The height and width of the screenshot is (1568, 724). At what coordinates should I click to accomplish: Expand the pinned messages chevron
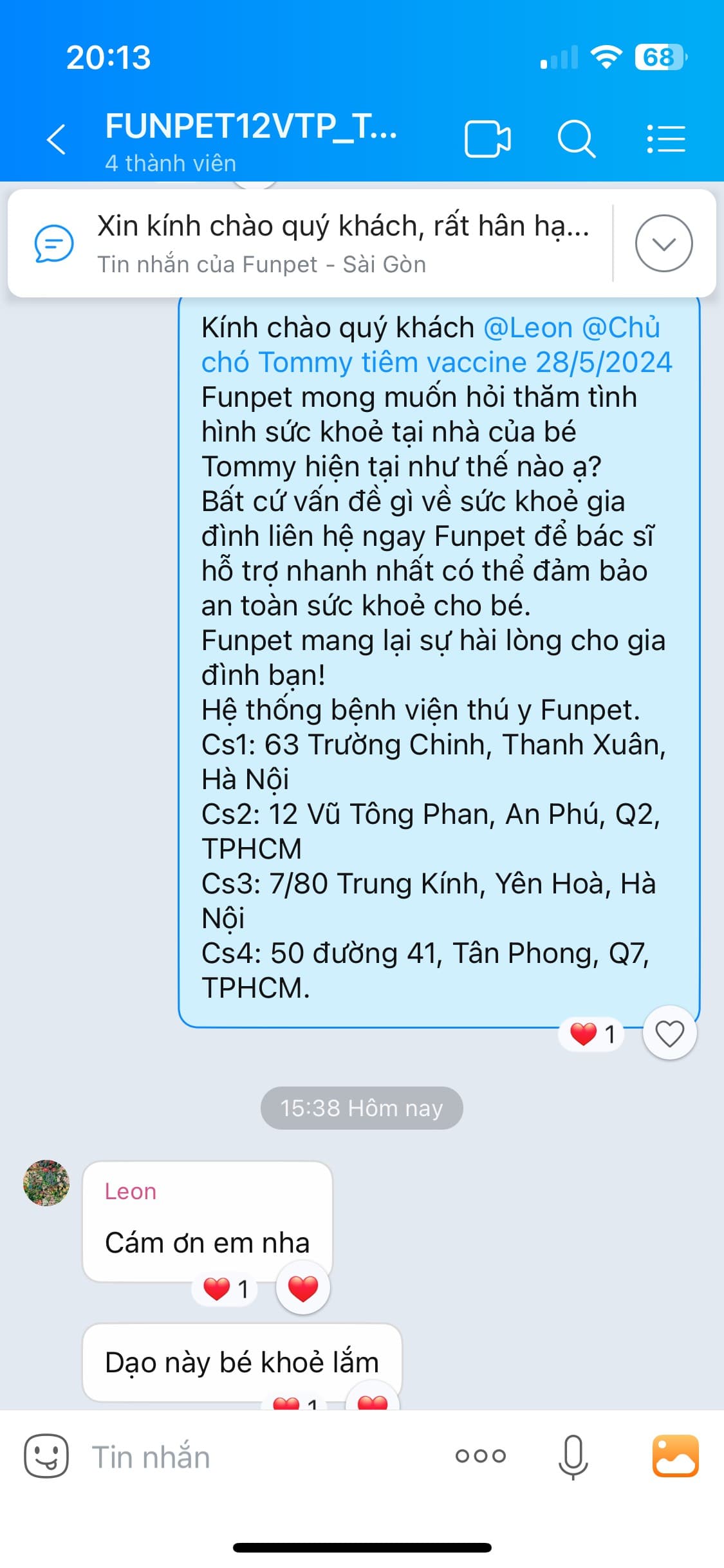664,243
